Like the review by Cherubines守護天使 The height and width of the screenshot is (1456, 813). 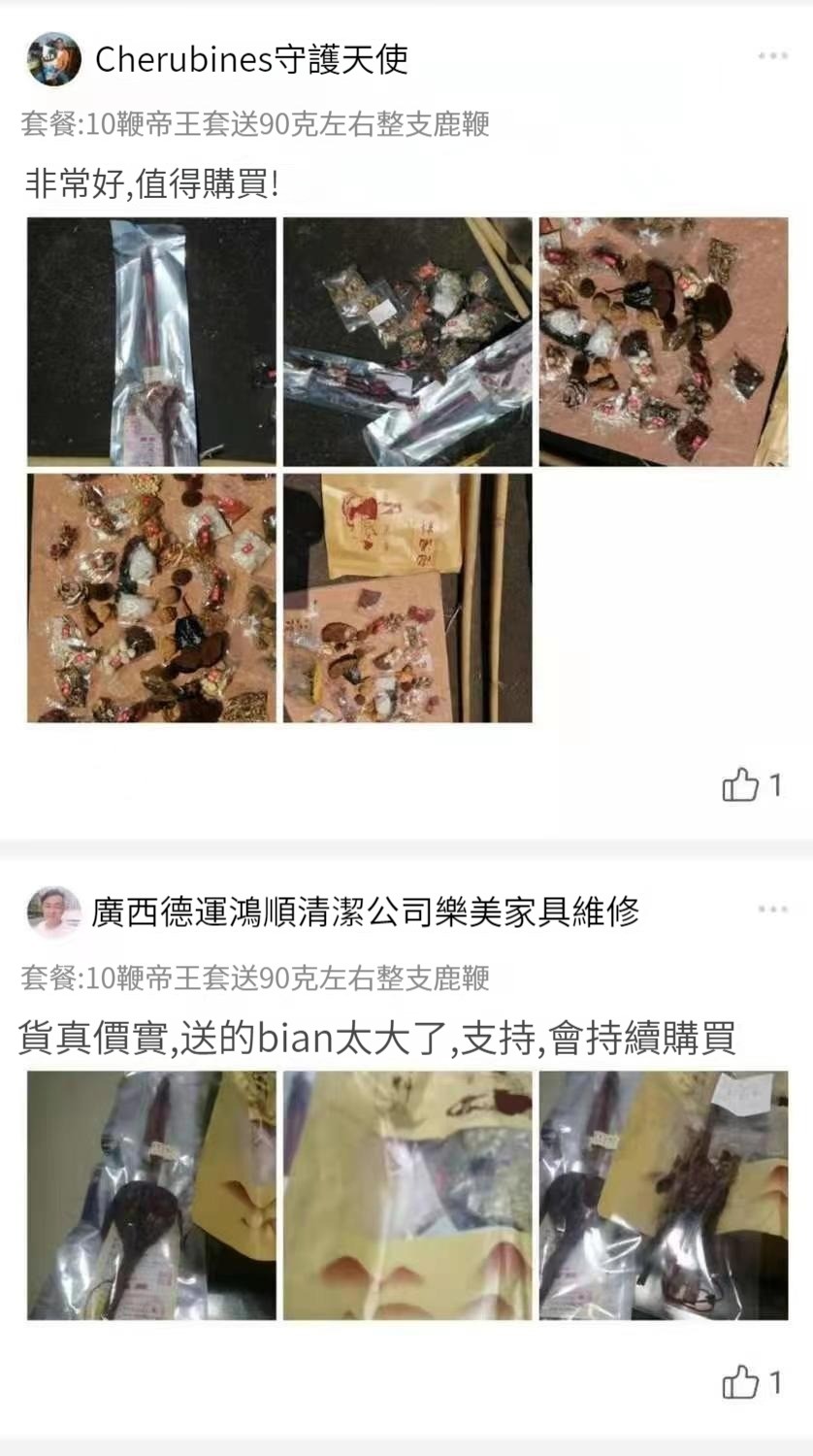tap(741, 784)
